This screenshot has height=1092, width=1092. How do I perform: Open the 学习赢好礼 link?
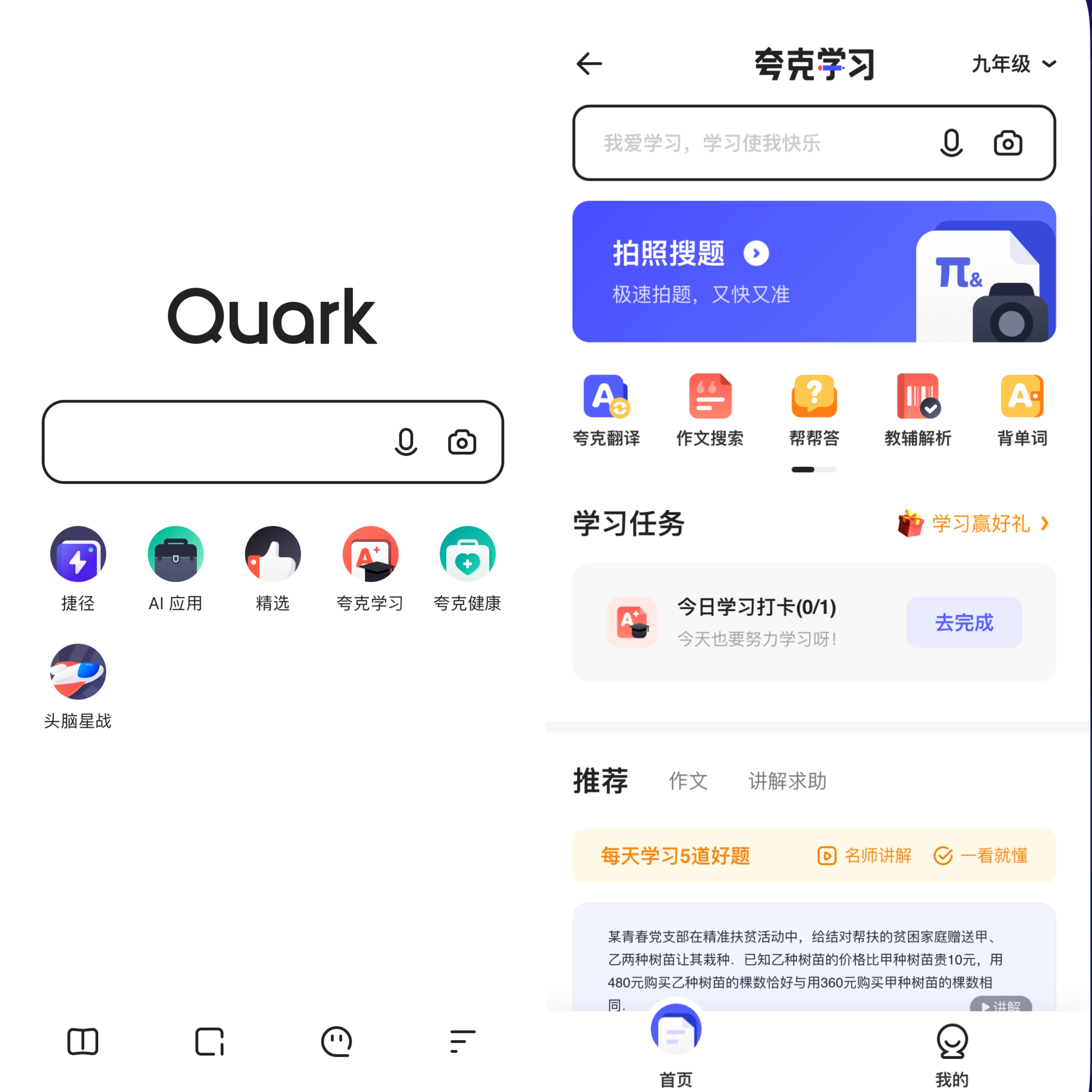[x=981, y=523]
